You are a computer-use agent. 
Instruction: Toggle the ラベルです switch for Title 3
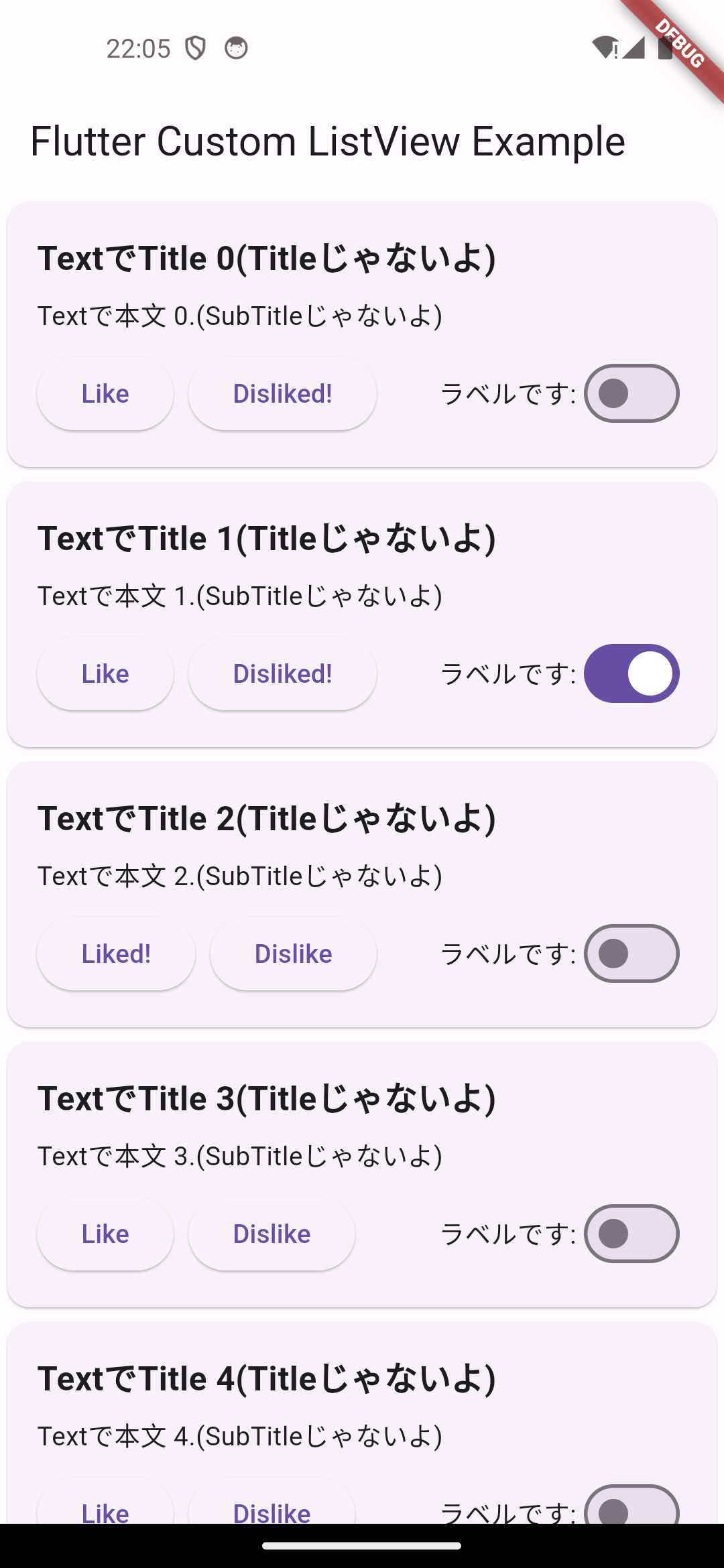coord(630,1234)
